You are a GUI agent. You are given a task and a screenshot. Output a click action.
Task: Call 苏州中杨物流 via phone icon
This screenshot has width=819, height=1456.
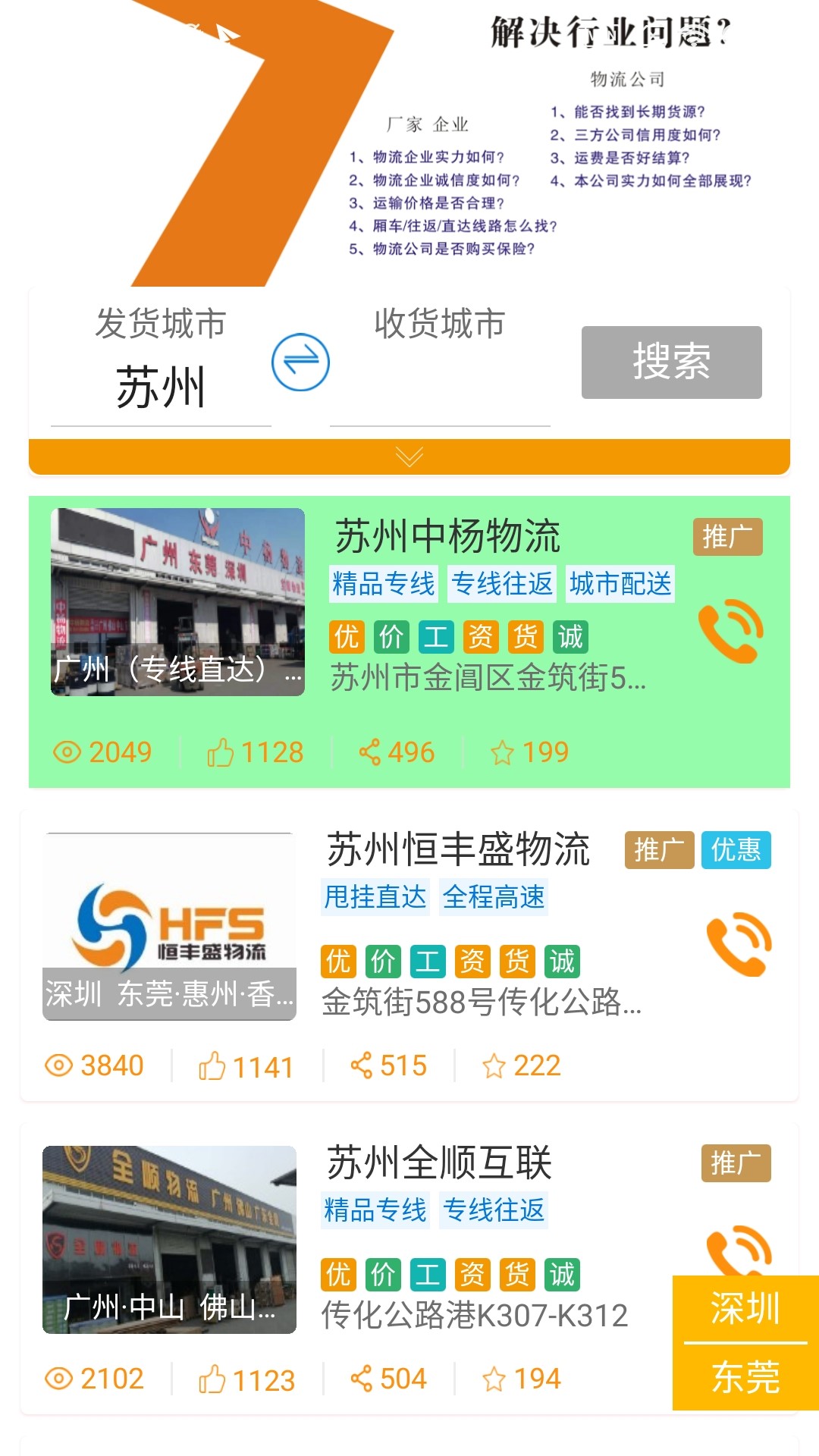(730, 629)
